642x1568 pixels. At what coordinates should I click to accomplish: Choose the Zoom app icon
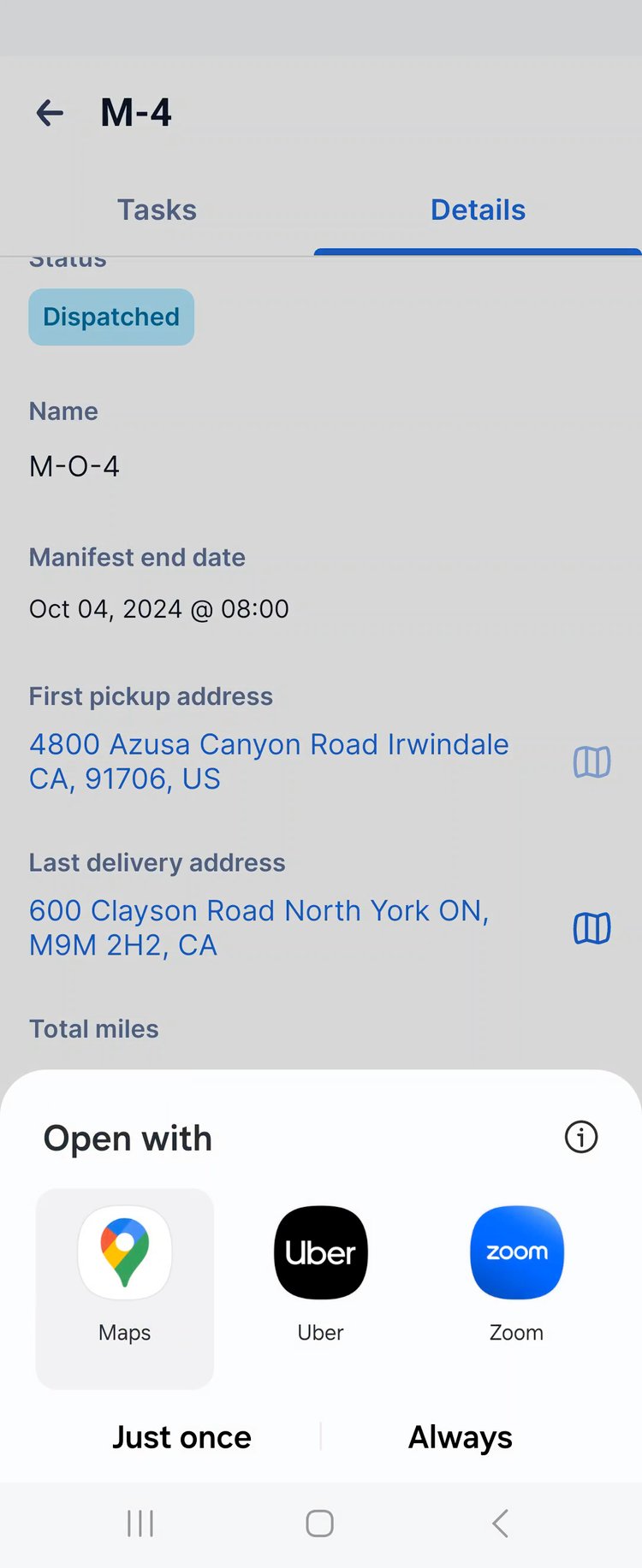click(x=516, y=1252)
